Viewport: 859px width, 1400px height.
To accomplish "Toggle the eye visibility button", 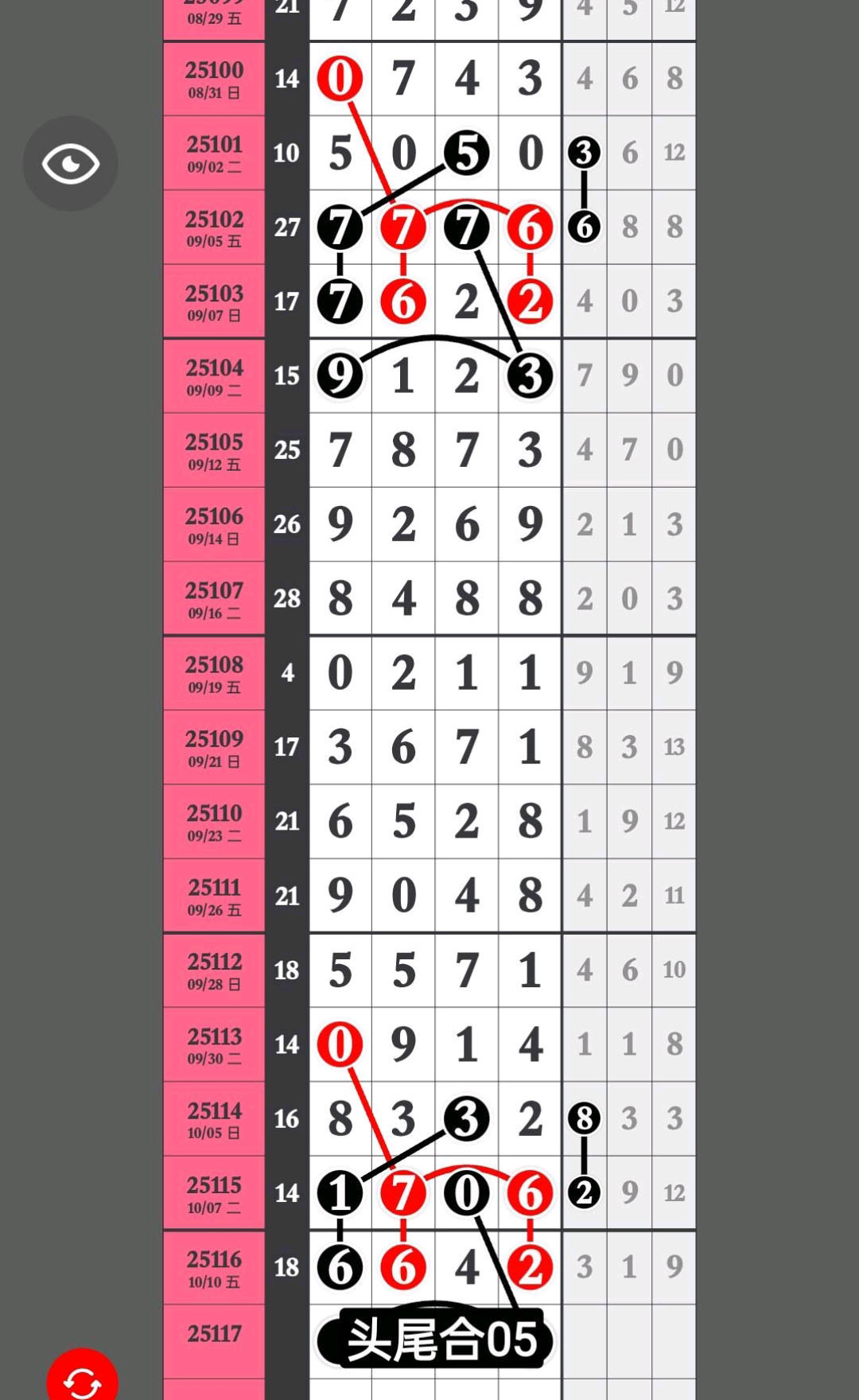I will tap(70, 164).
